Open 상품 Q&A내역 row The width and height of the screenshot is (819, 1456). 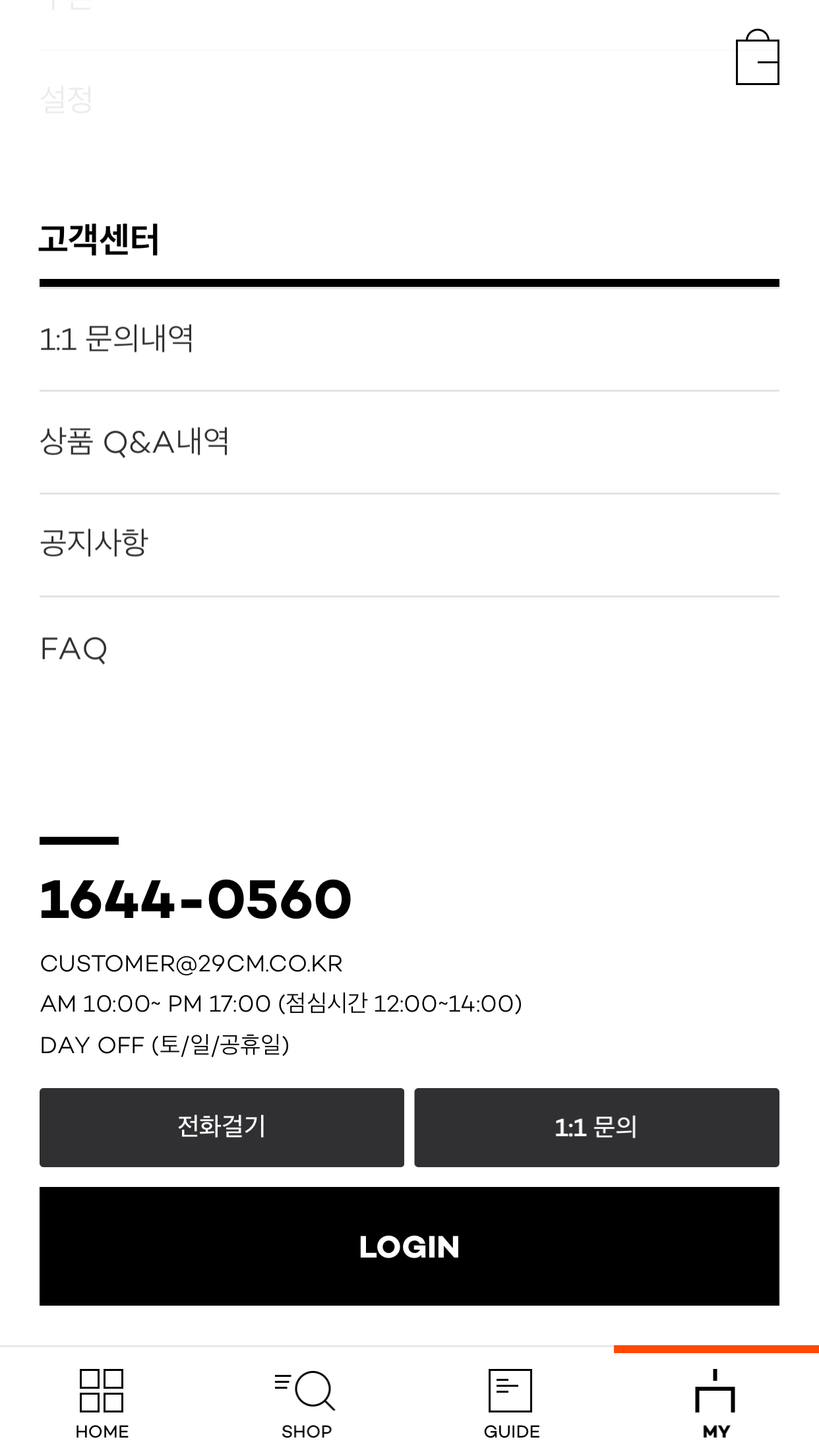[409, 442]
